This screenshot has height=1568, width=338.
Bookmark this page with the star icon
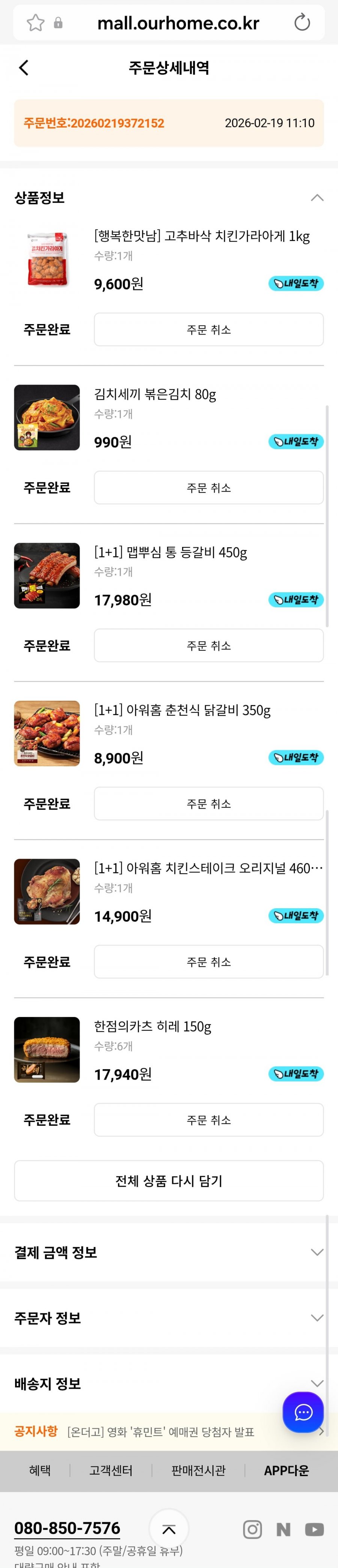(x=35, y=23)
